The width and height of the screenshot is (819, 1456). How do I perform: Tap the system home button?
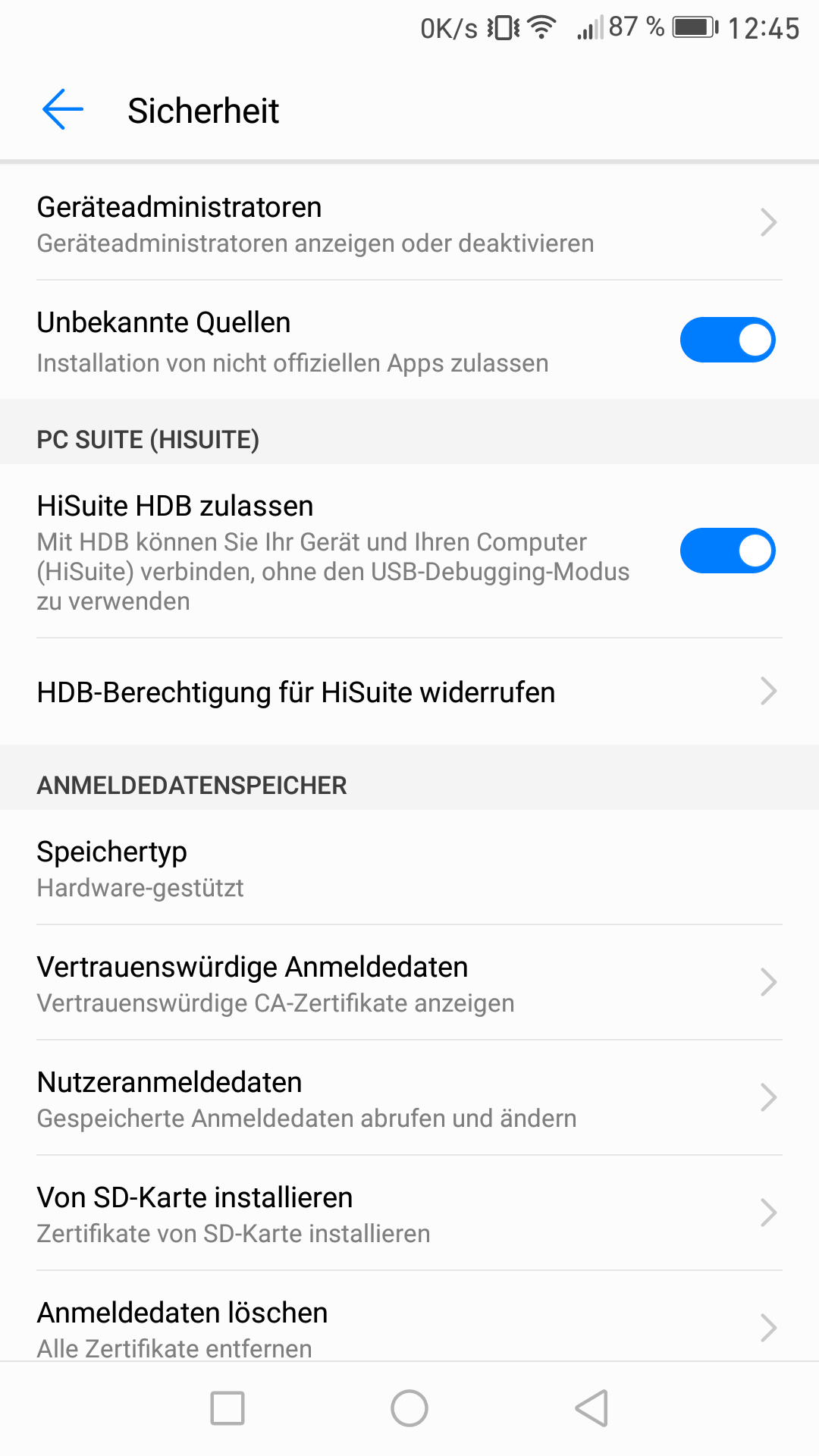[x=409, y=1409]
